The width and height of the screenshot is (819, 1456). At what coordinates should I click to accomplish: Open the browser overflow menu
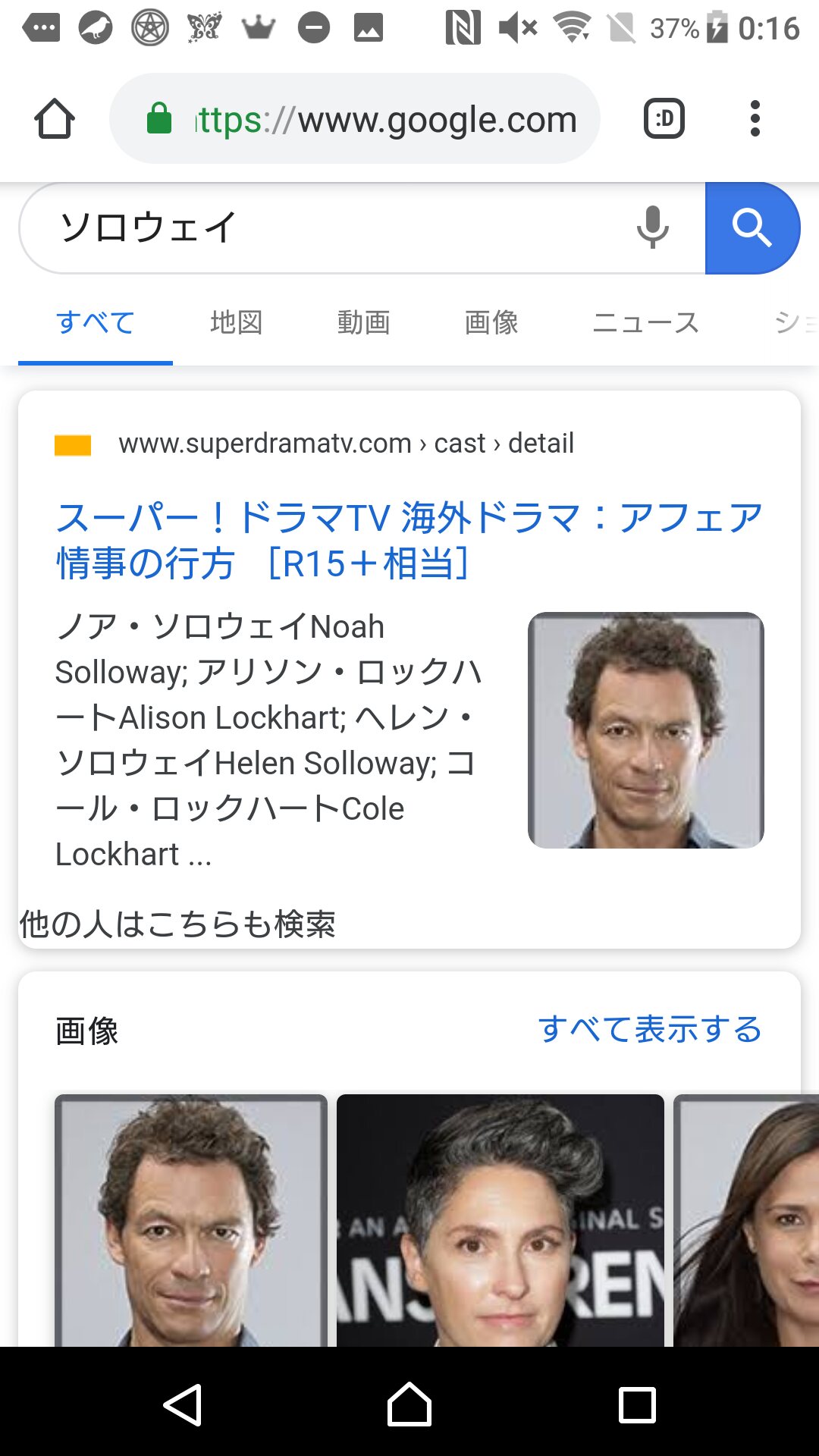(754, 119)
